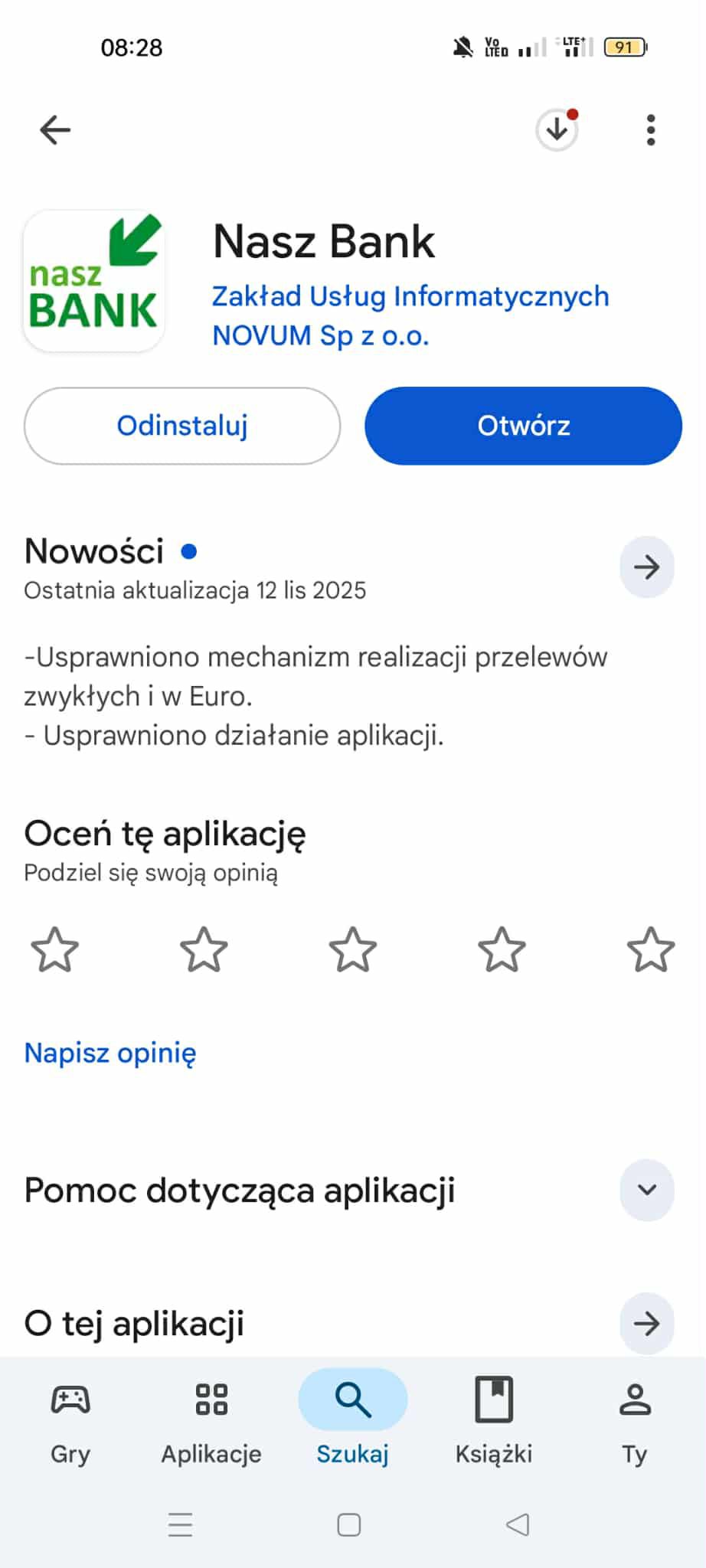Tap the system home button

coord(349,1525)
